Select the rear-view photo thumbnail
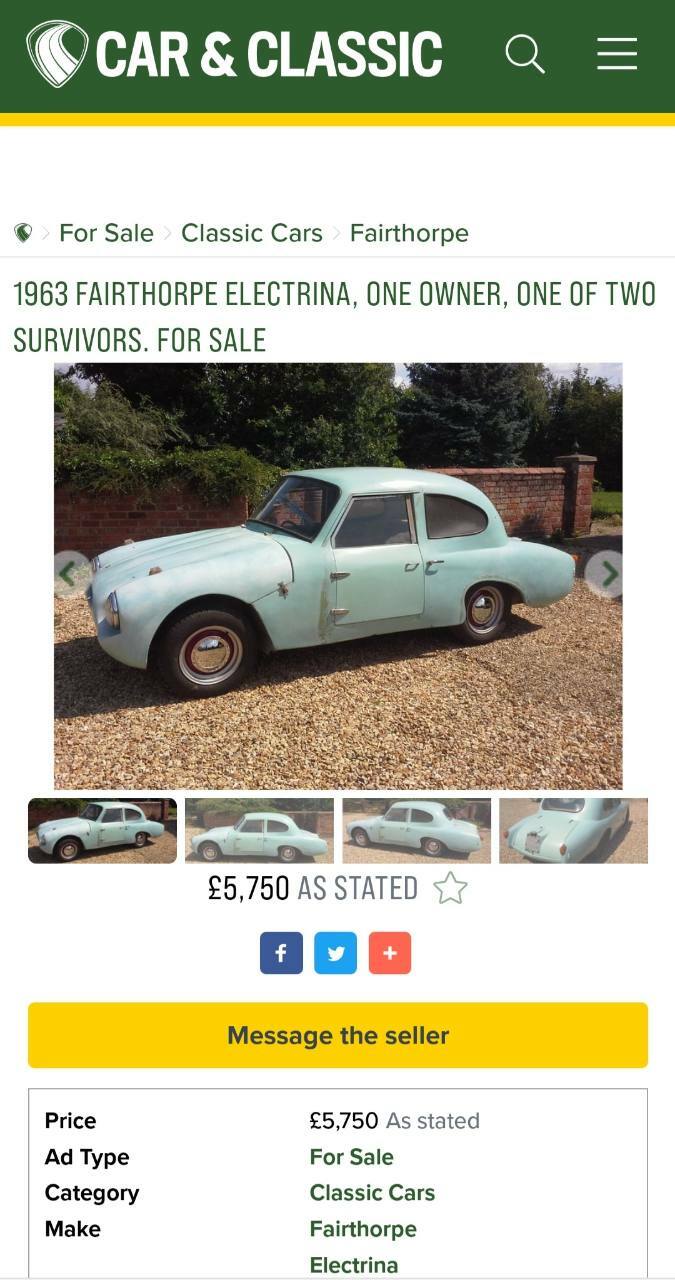The height and width of the screenshot is (1280, 675). point(573,830)
